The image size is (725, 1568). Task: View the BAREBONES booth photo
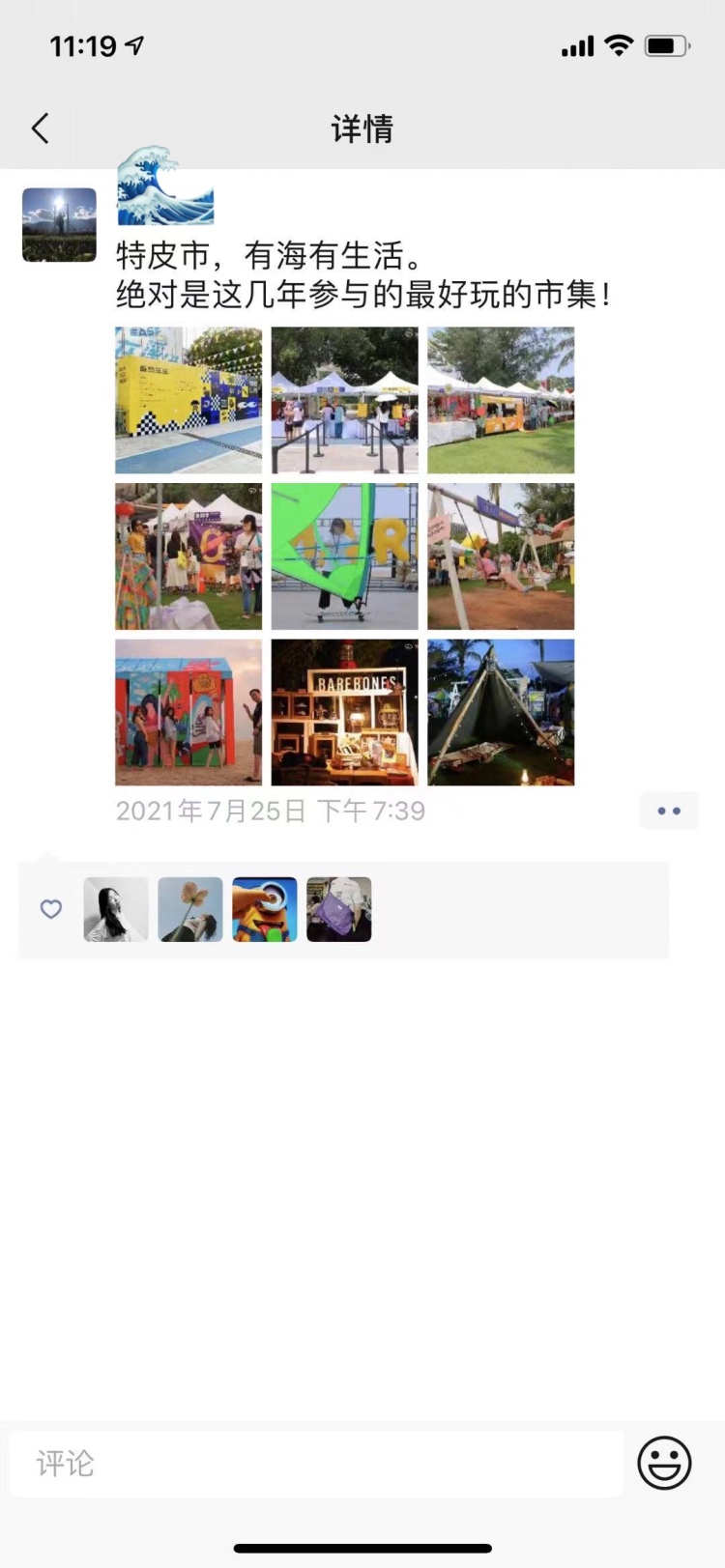(344, 712)
